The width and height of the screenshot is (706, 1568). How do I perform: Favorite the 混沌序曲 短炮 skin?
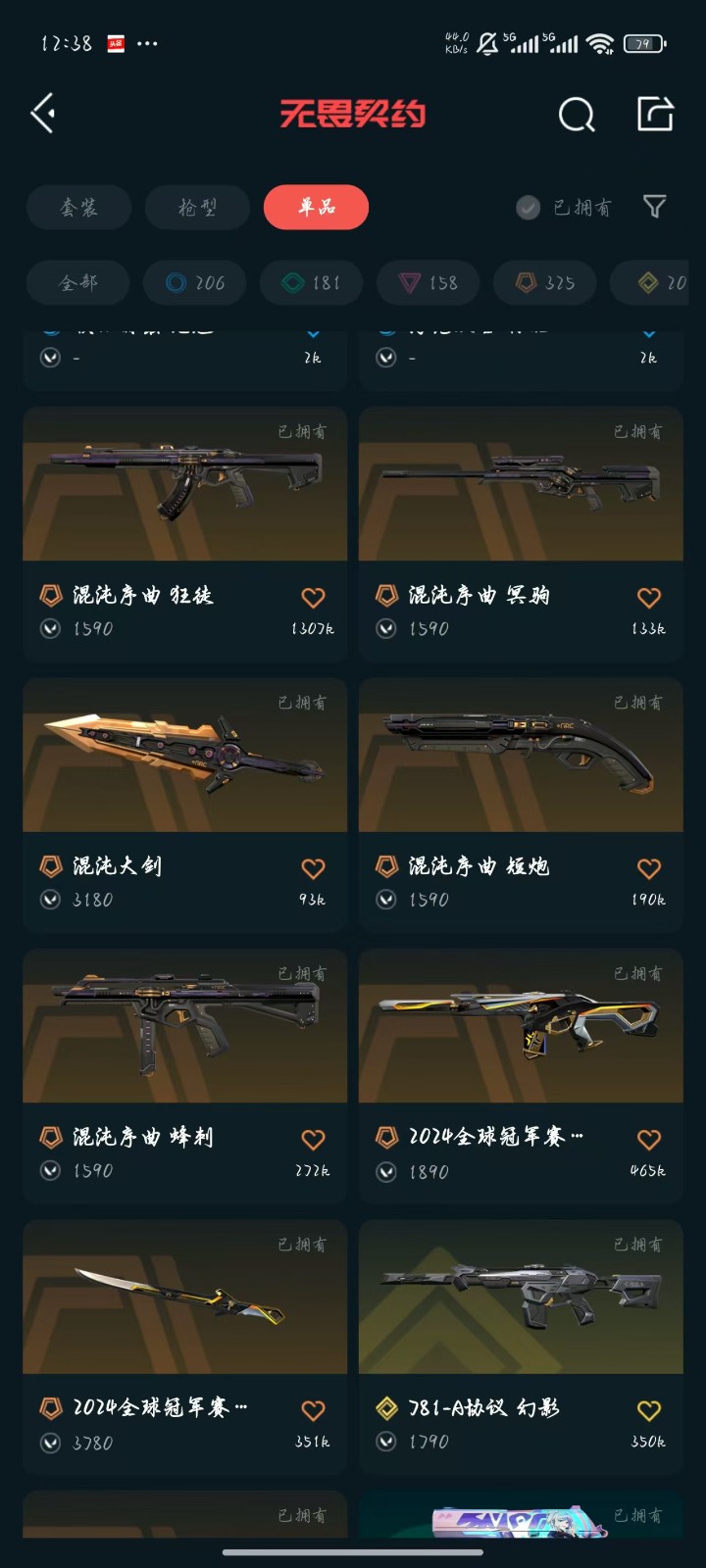click(648, 868)
